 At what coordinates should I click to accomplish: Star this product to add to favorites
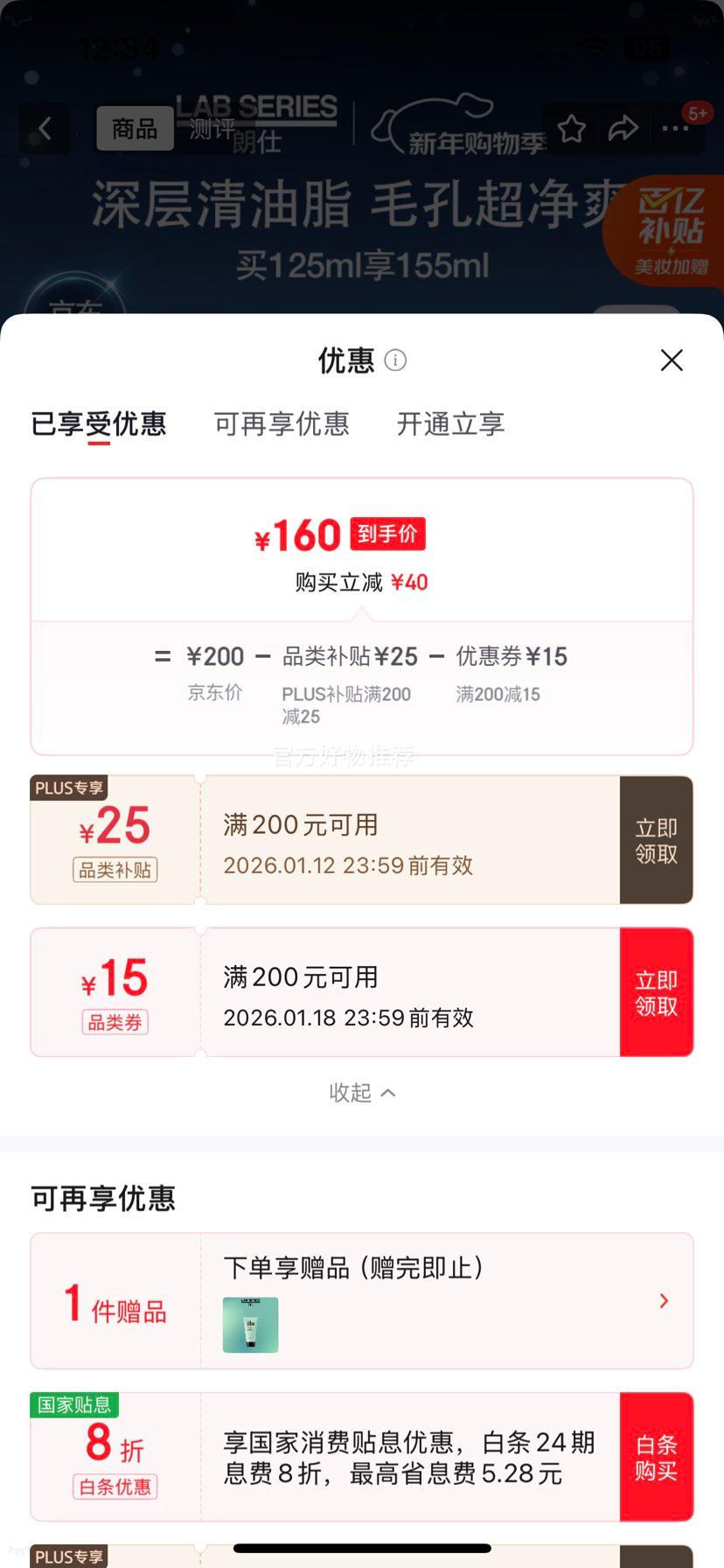click(570, 128)
